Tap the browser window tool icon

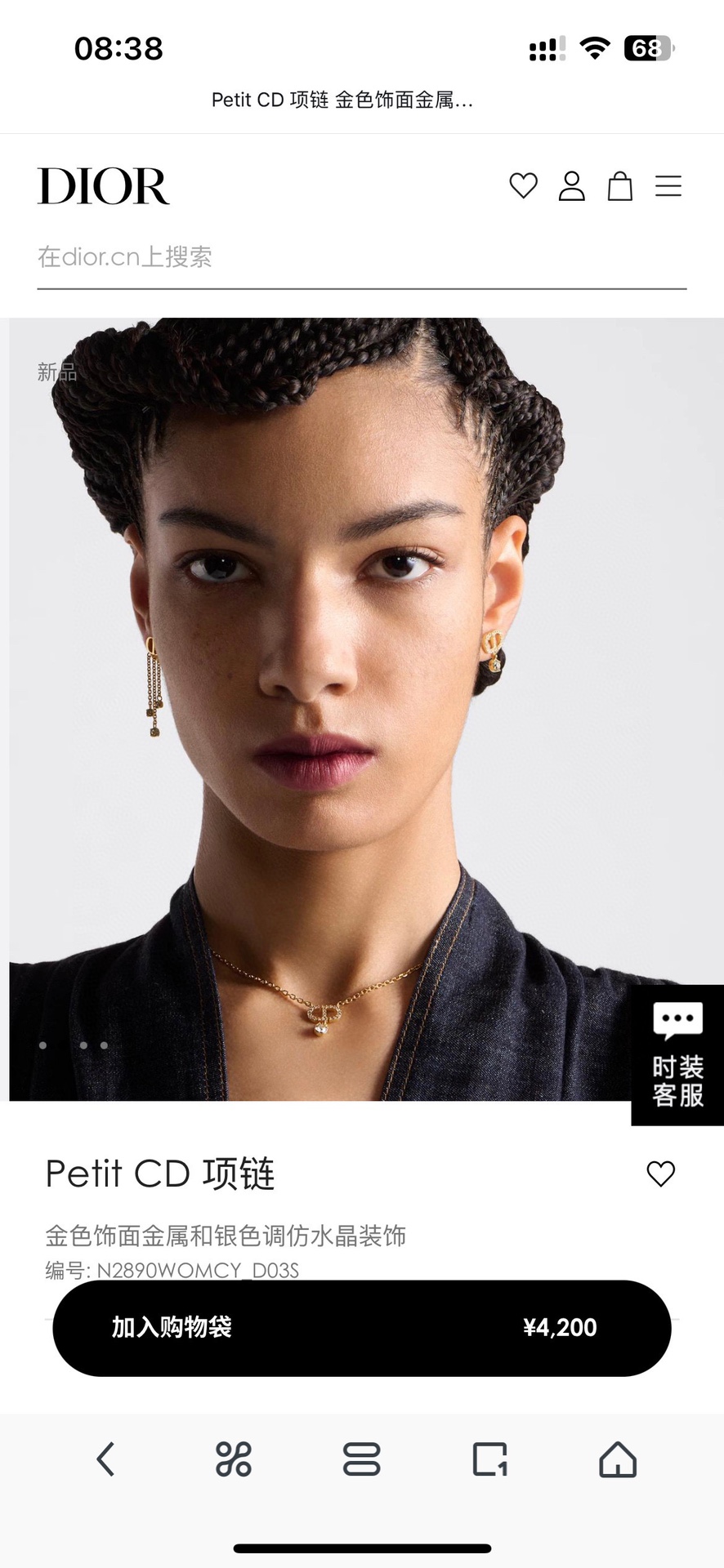pyautogui.click(x=489, y=1459)
